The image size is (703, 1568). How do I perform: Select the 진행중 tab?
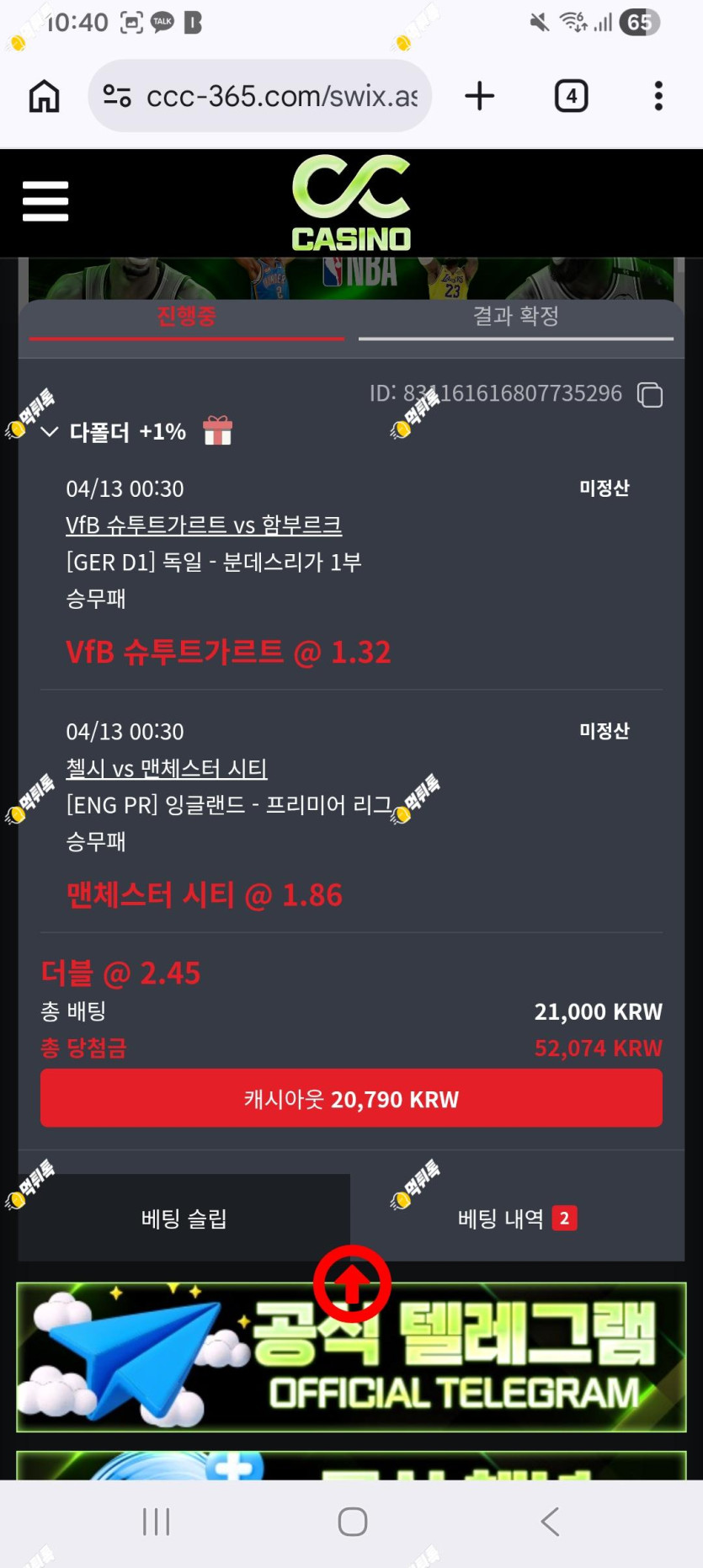187,318
